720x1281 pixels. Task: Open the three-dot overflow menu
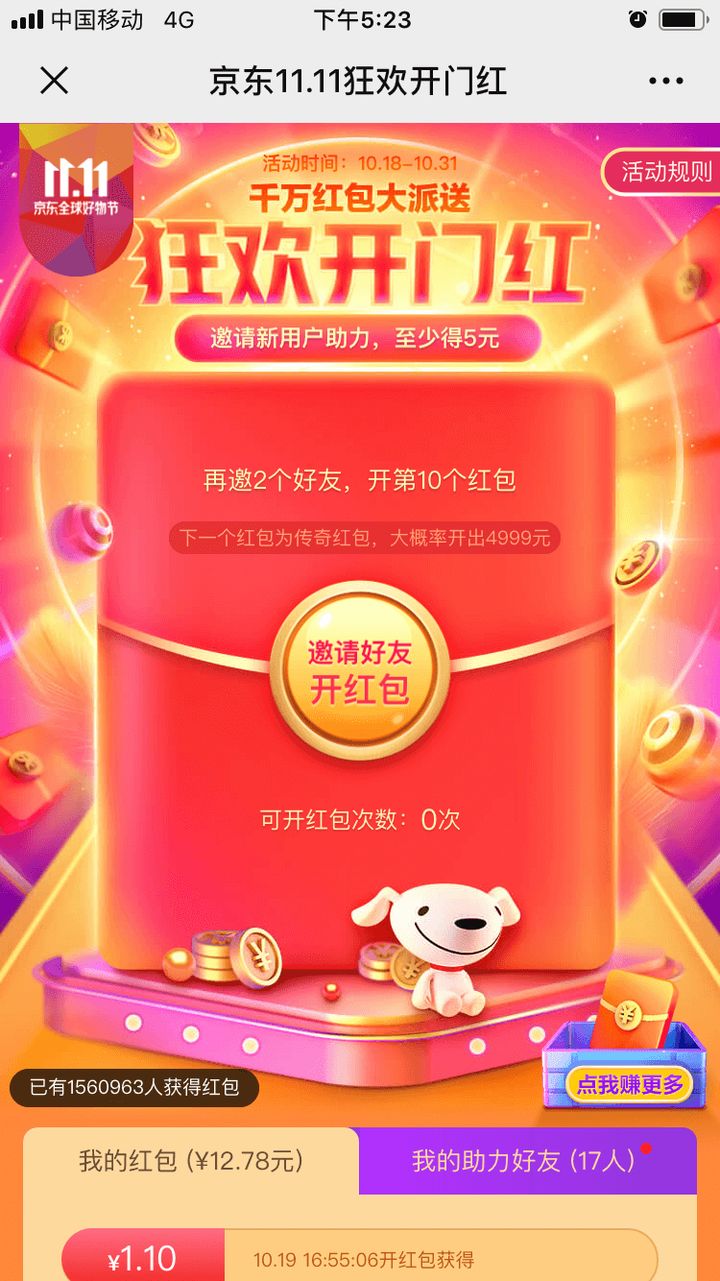(665, 81)
